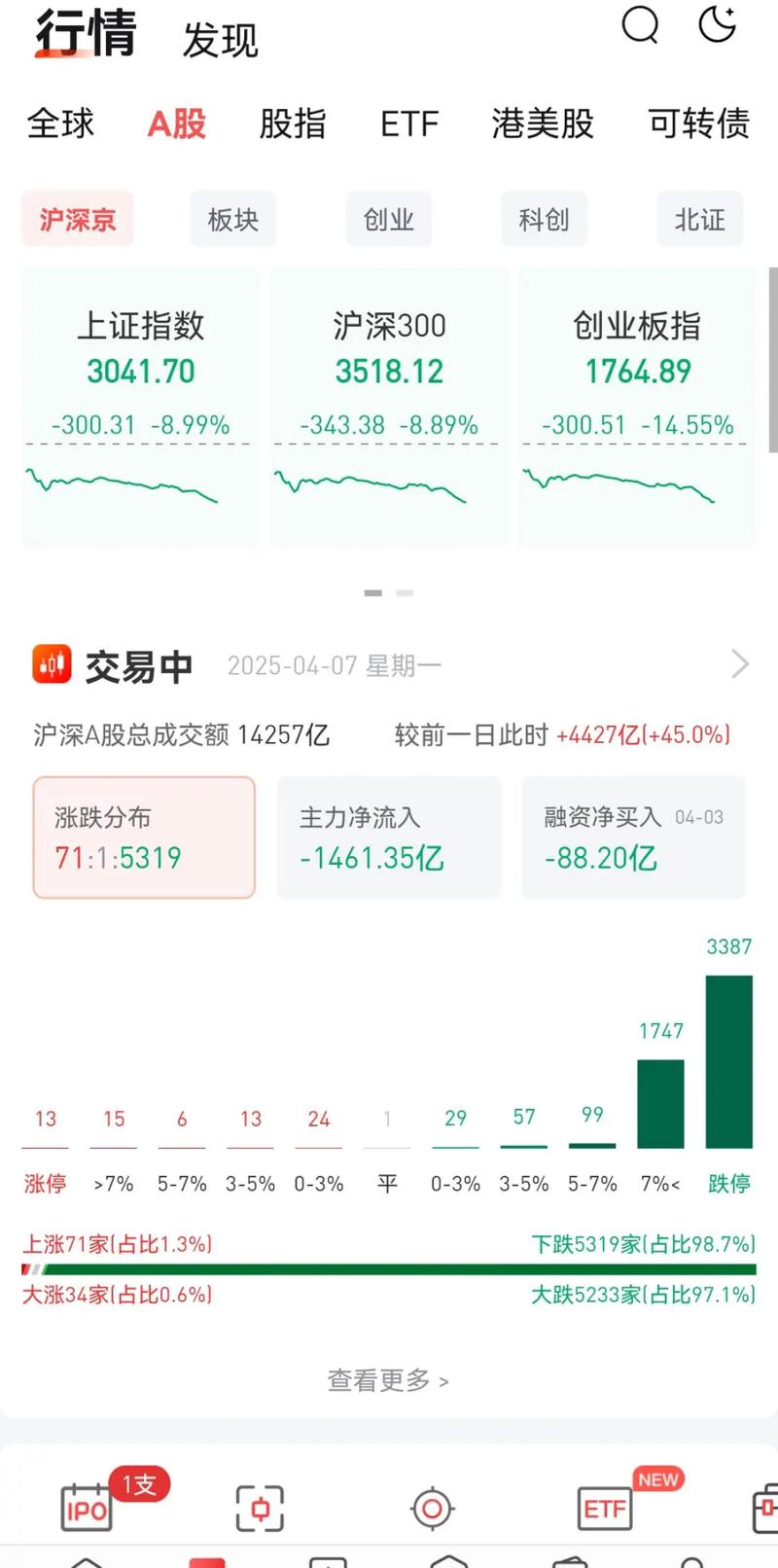Open search with the magnifier icon

click(x=639, y=28)
